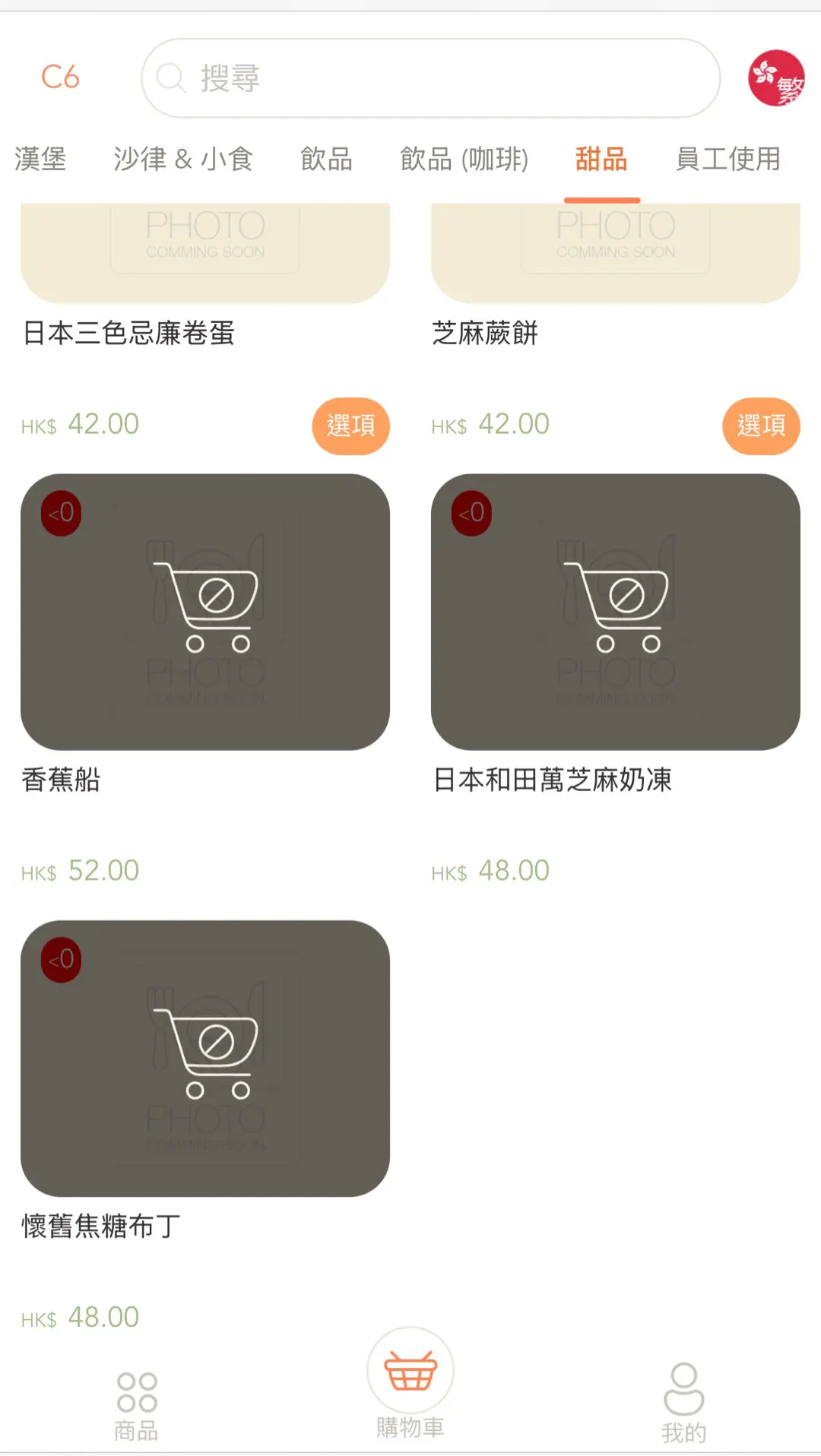Open the 香蕉船 product card
The width and height of the screenshot is (821, 1456).
click(205, 612)
